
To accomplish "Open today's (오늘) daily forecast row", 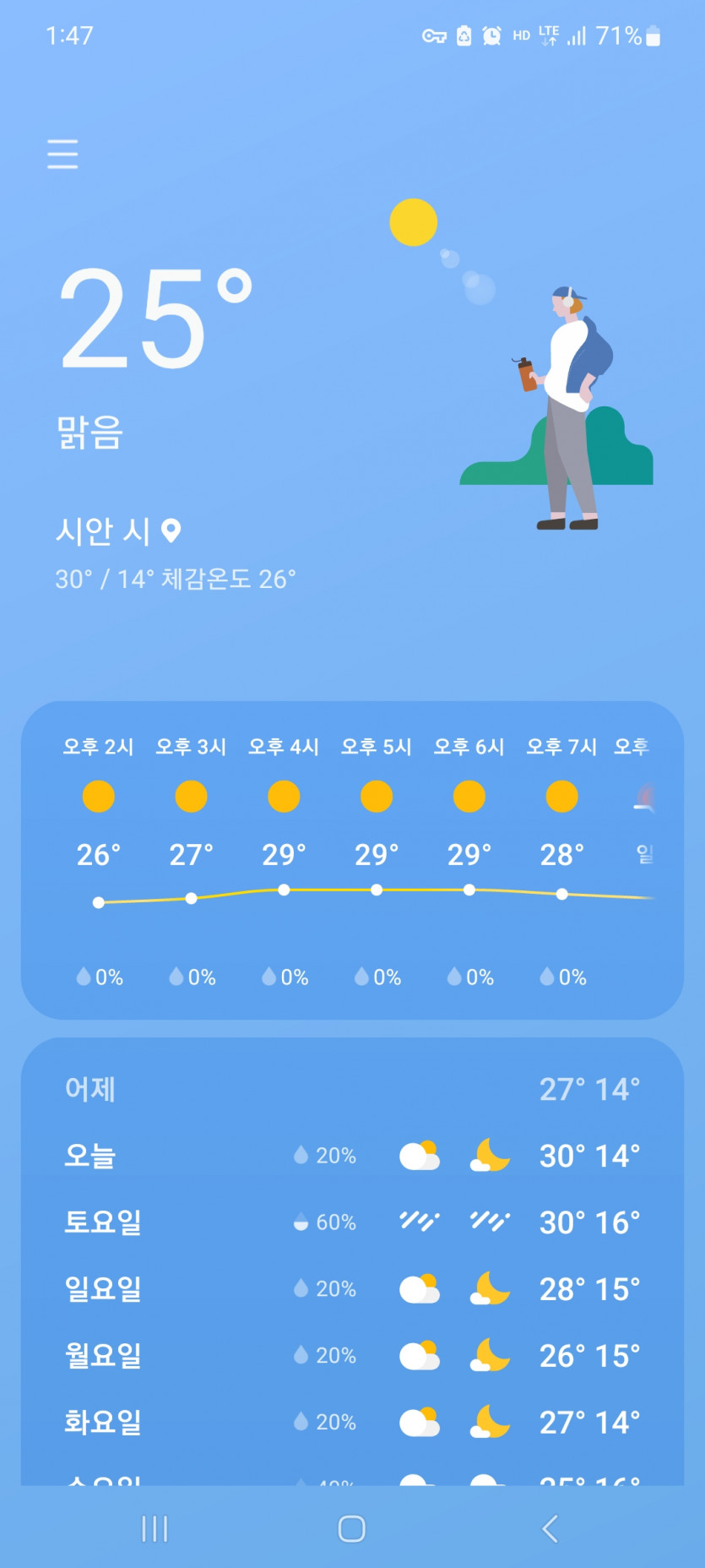I will [352, 1155].
